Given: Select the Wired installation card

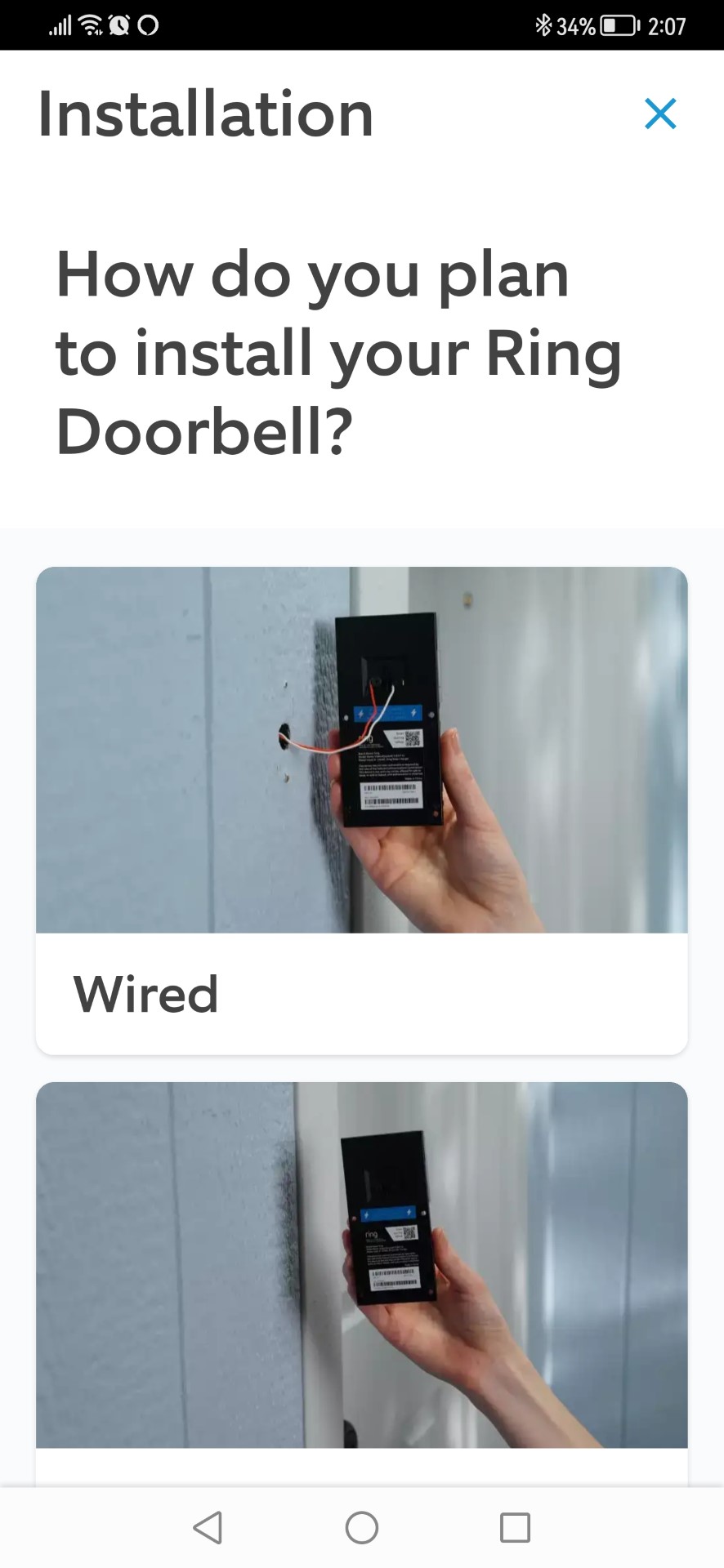Looking at the screenshot, I should [362, 810].
